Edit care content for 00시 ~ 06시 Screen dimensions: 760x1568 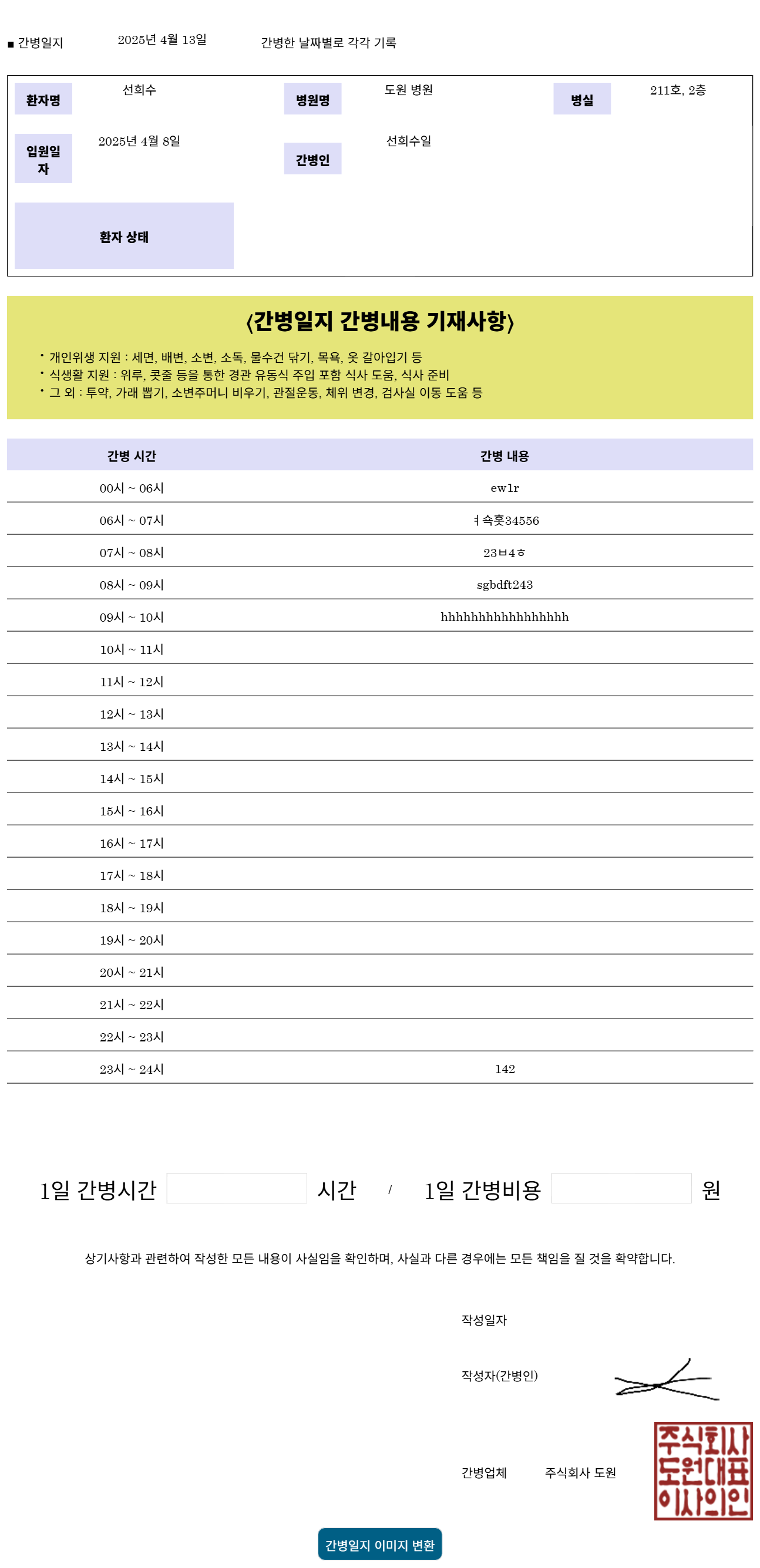click(505, 488)
